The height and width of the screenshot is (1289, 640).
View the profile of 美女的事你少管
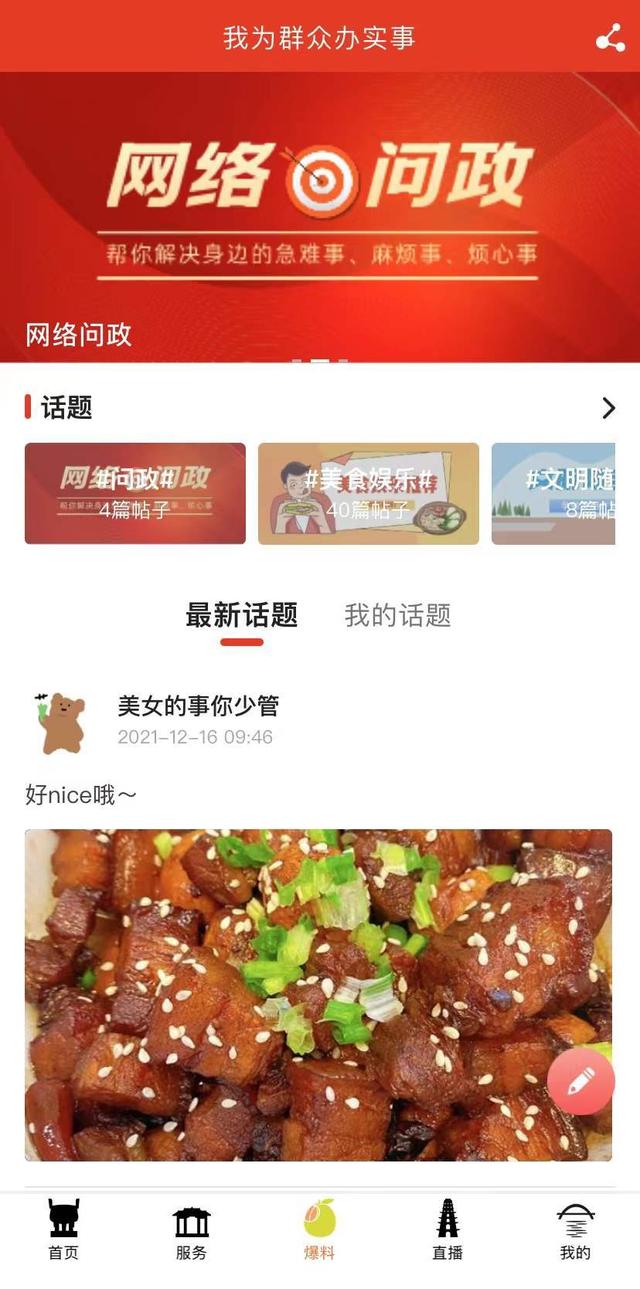coord(61,721)
